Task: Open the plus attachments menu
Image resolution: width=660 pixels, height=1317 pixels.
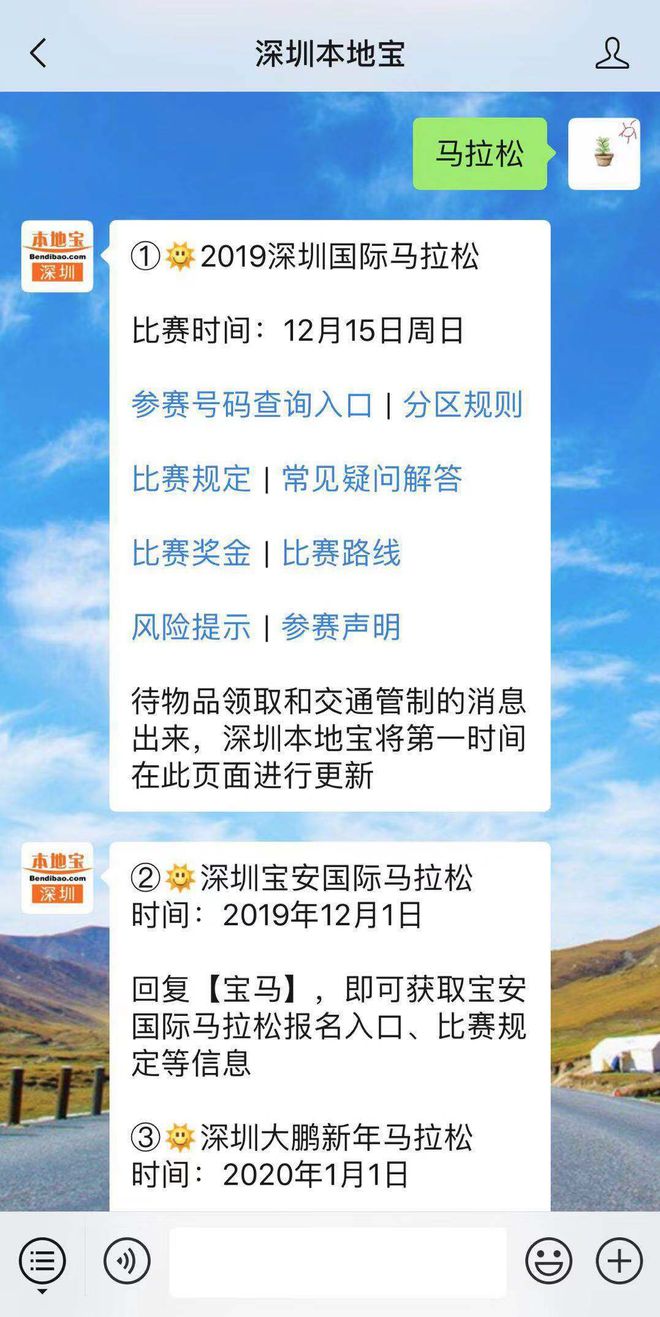Action: (x=619, y=1262)
